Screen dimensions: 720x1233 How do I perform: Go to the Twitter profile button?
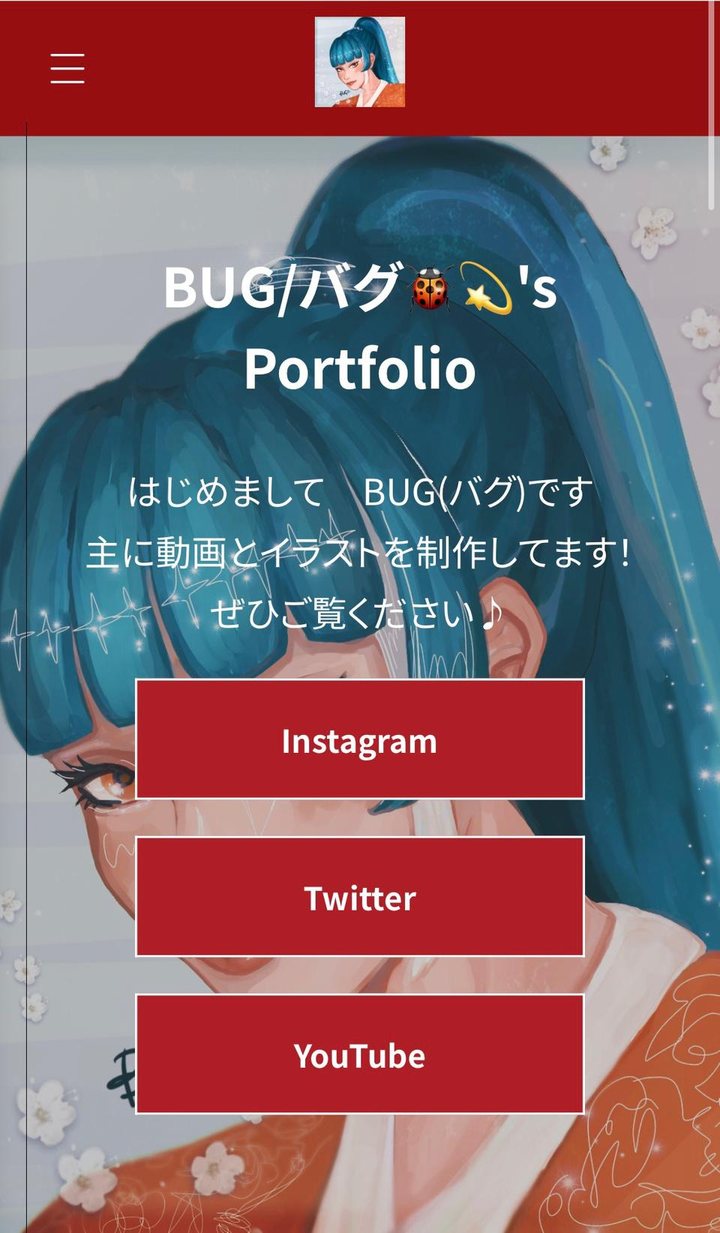tap(359, 896)
